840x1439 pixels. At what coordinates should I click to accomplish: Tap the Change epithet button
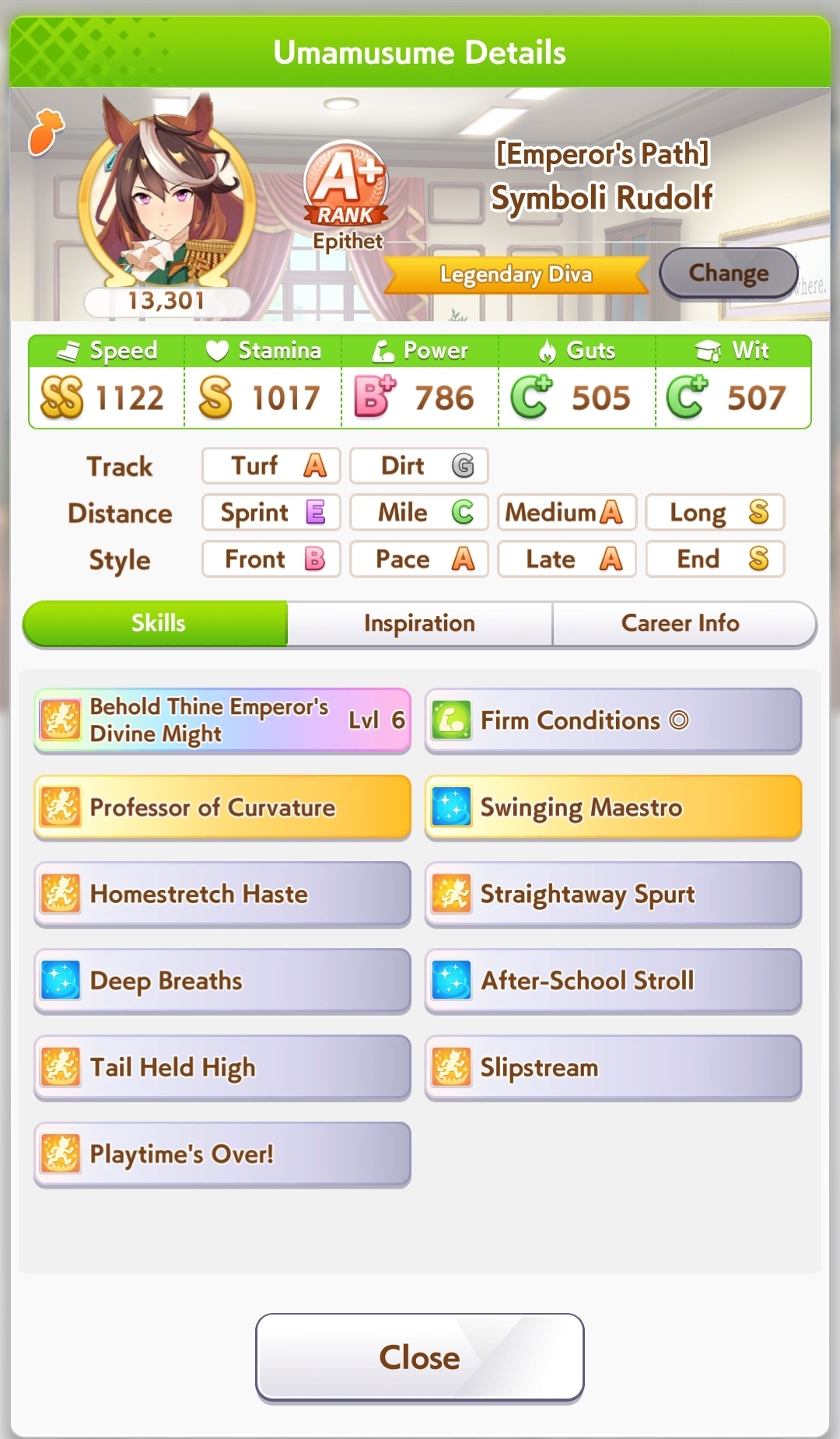pyautogui.click(x=729, y=273)
